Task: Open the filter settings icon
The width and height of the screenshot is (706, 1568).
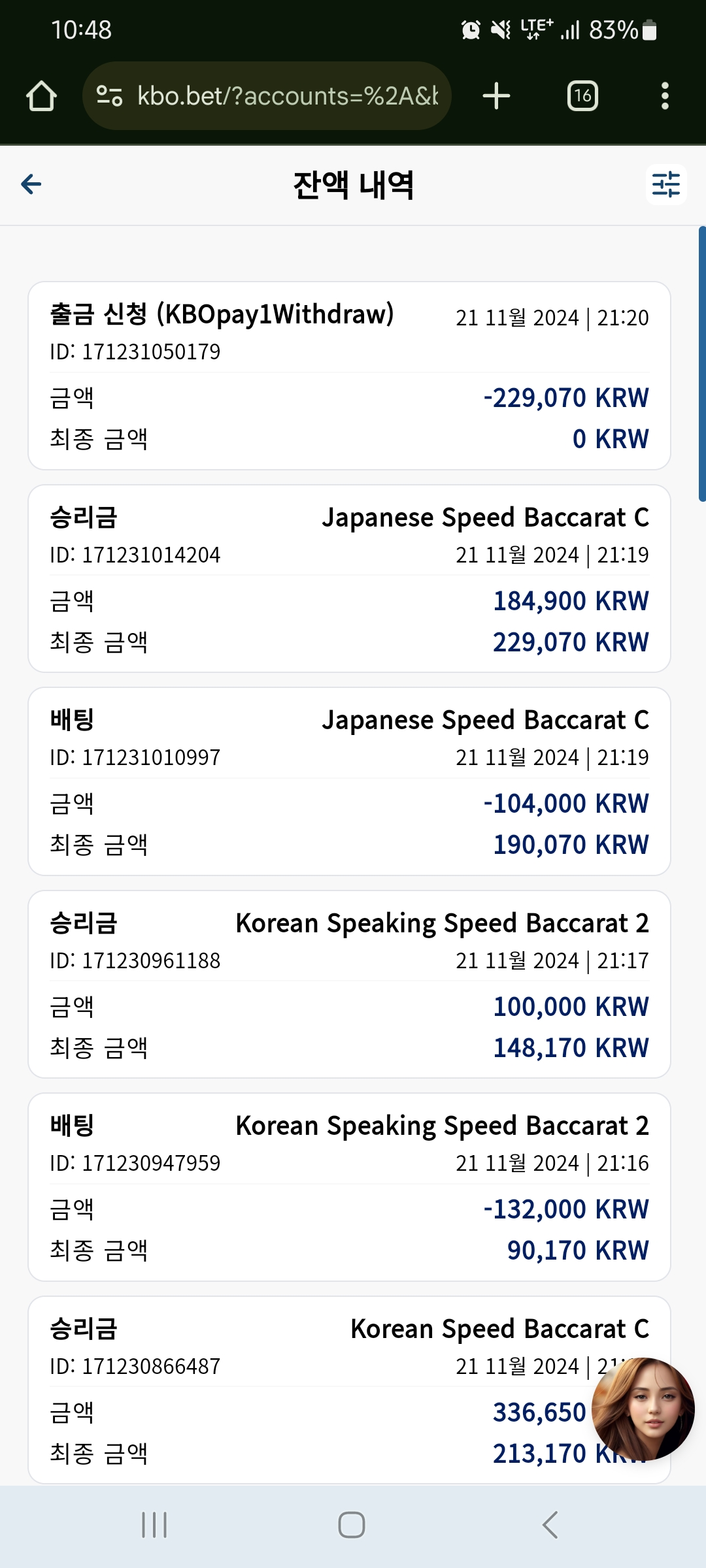Action: 665,184
